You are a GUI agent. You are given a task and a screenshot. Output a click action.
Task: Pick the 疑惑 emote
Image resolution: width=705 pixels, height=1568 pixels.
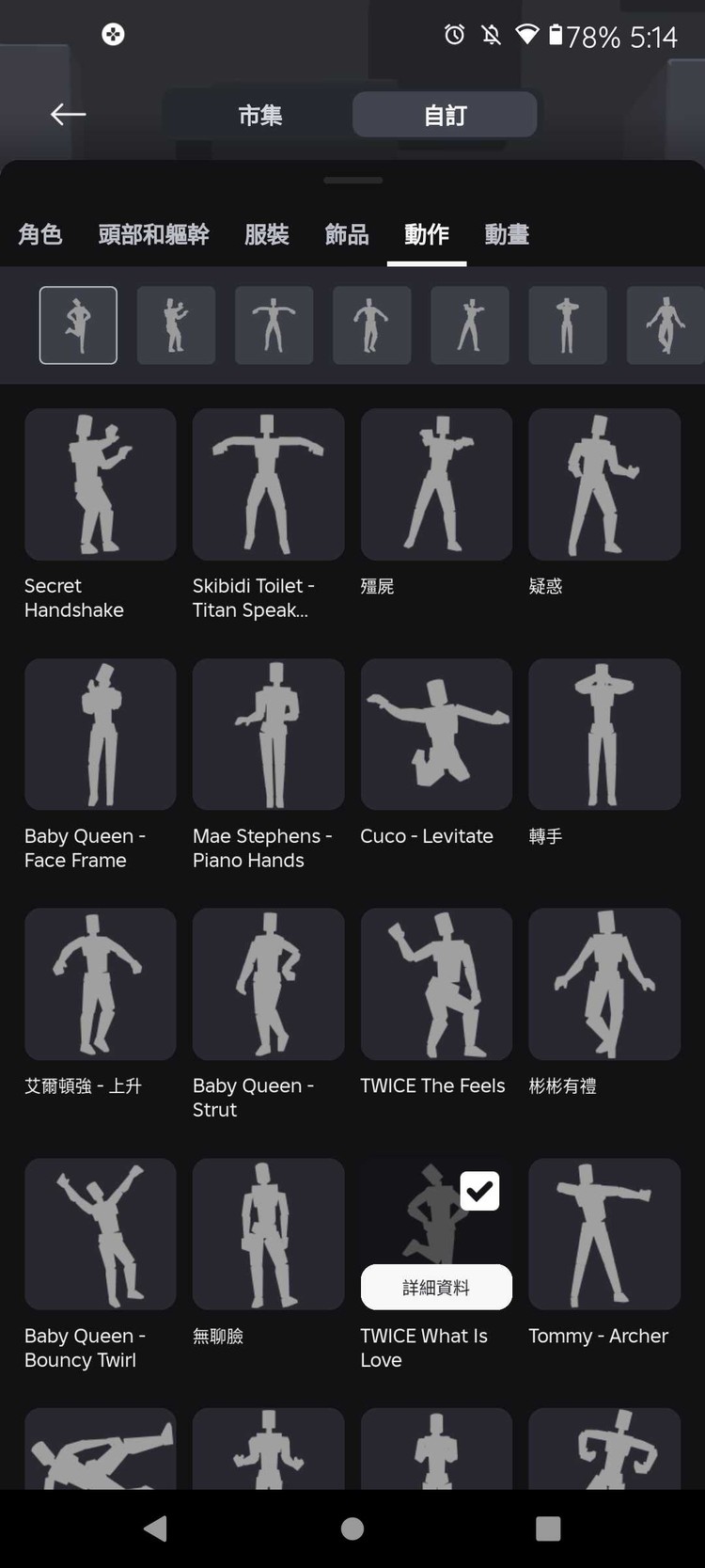coord(604,484)
